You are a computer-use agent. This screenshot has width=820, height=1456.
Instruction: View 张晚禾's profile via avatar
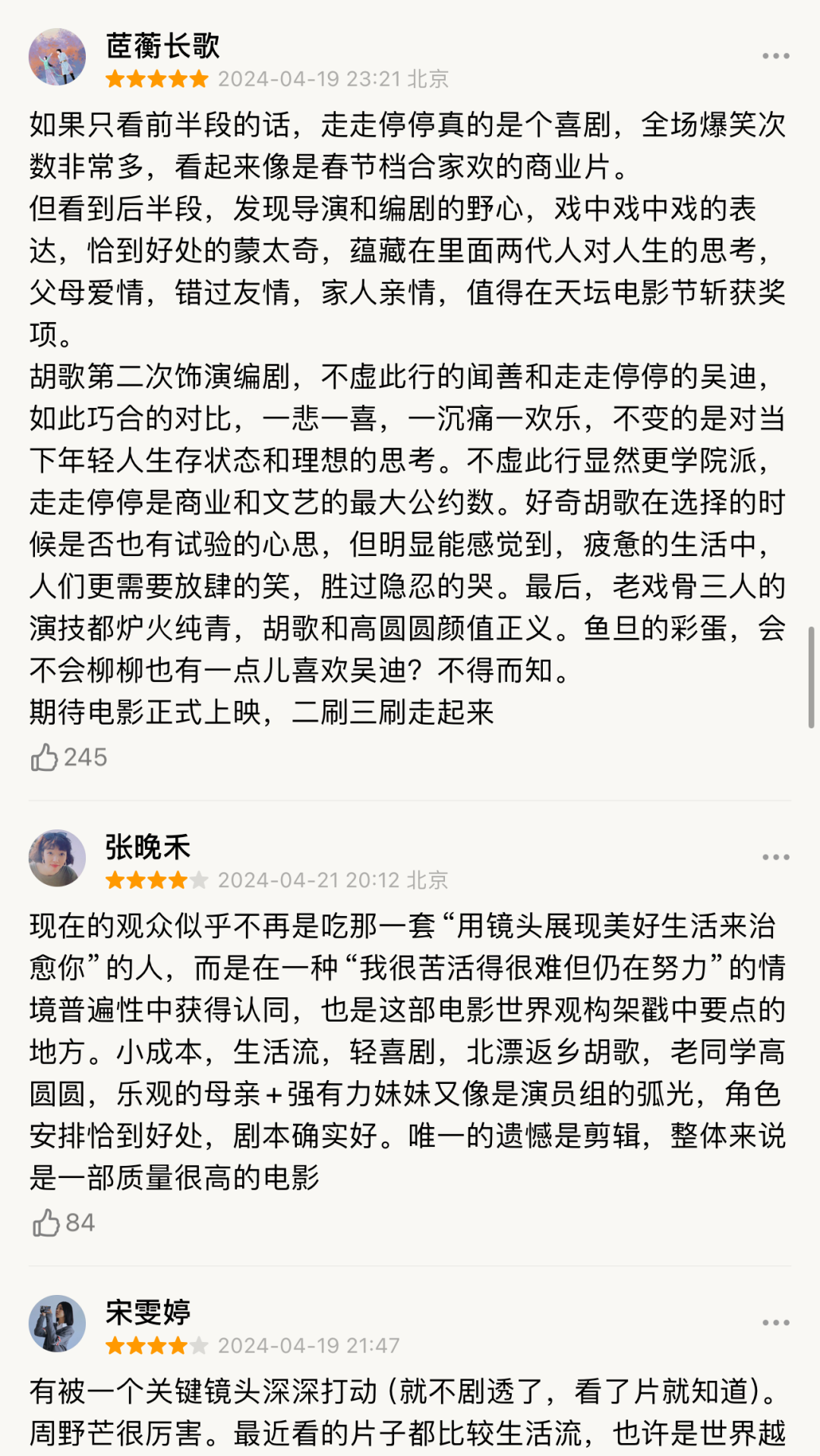(x=57, y=858)
